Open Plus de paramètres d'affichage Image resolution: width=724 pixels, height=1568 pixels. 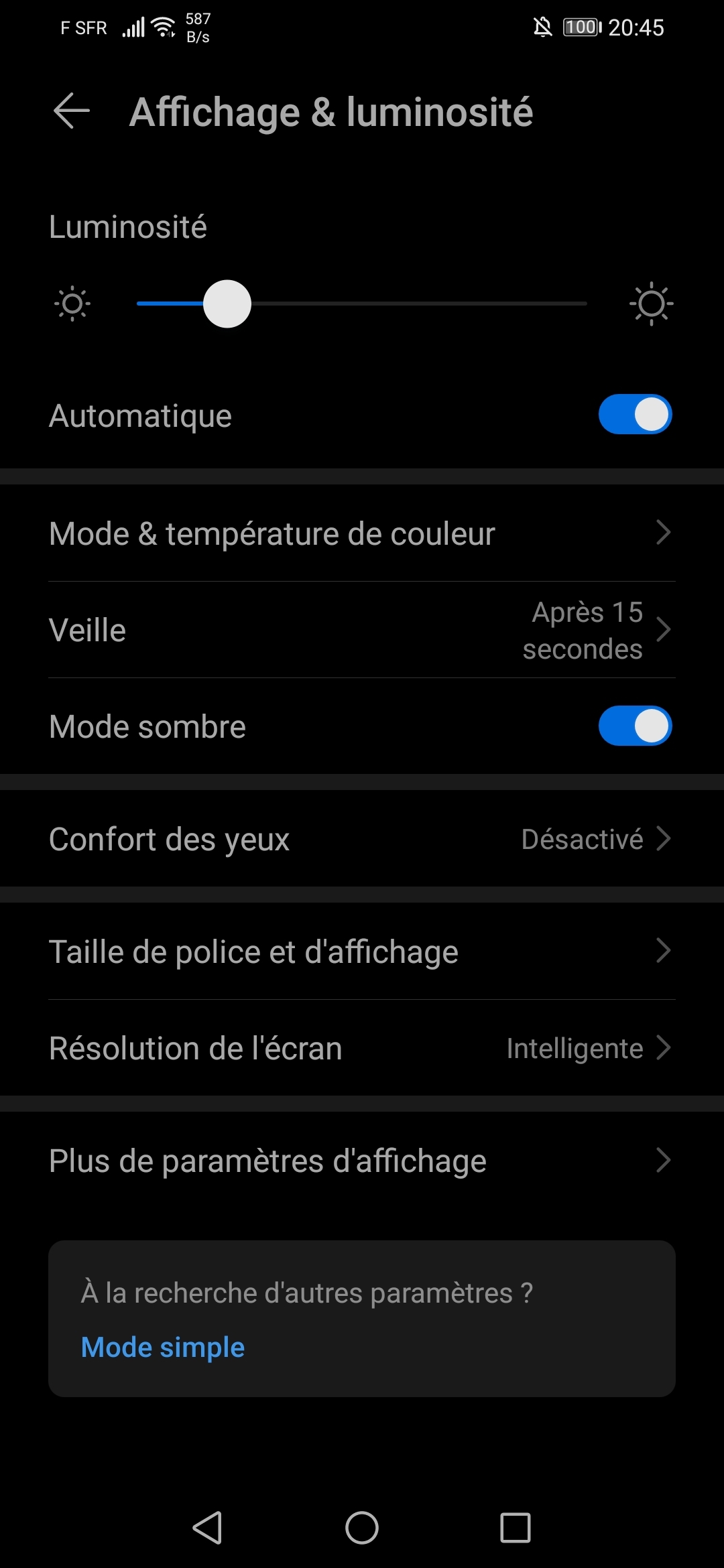coord(362,1161)
